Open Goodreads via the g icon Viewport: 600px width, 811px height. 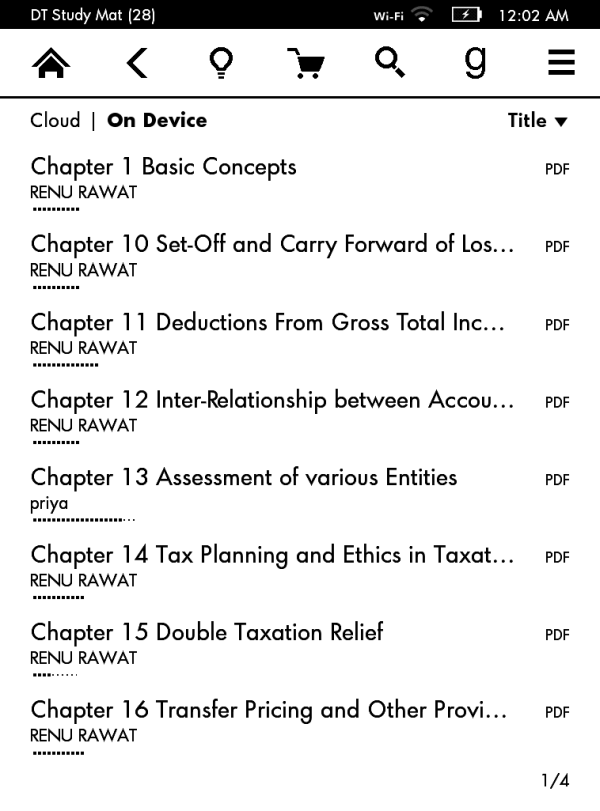pos(476,63)
